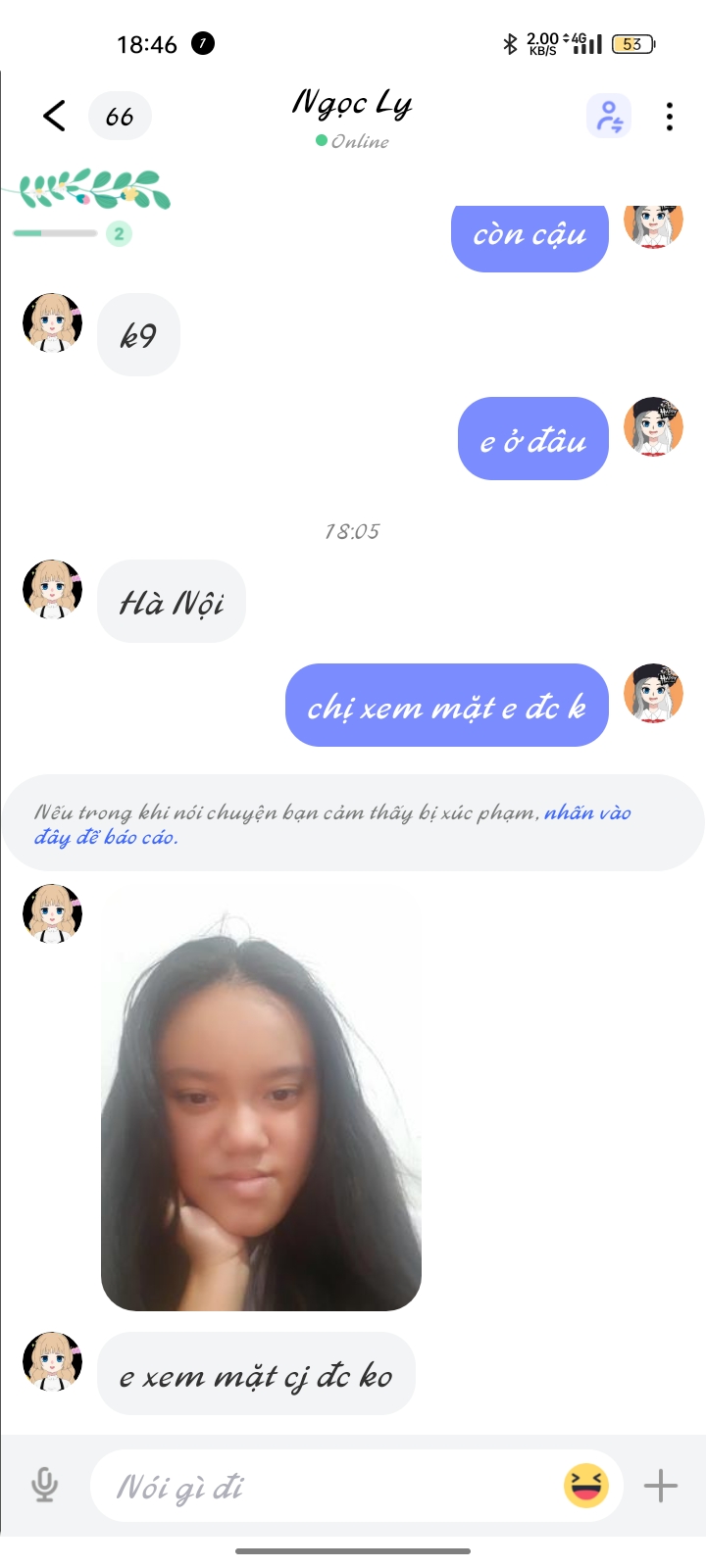Open the friend request profile icon

tap(608, 116)
